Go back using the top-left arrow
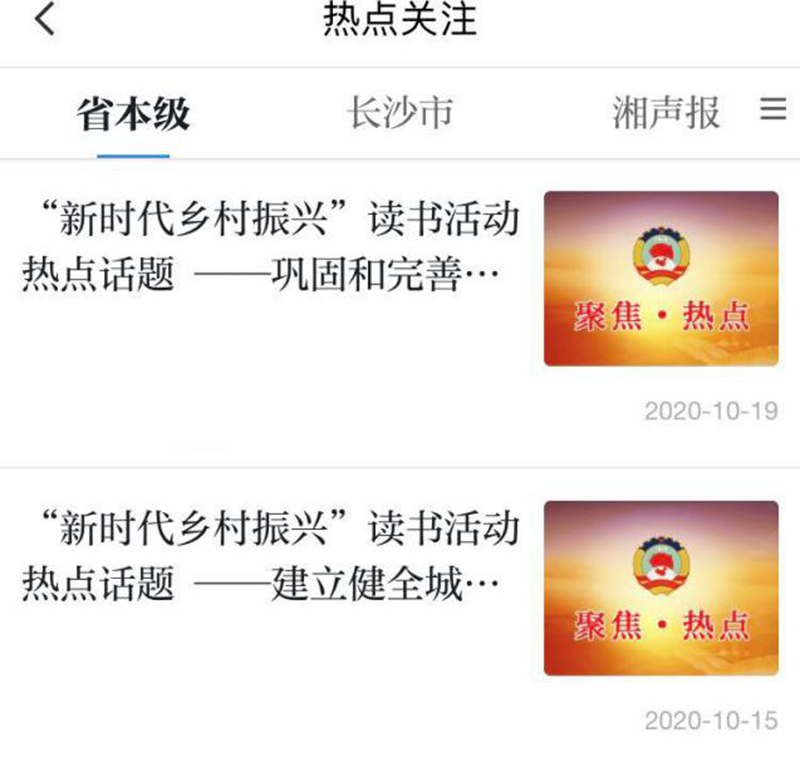The height and width of the screenshot is (757, 800). click(x=44, y=21)
